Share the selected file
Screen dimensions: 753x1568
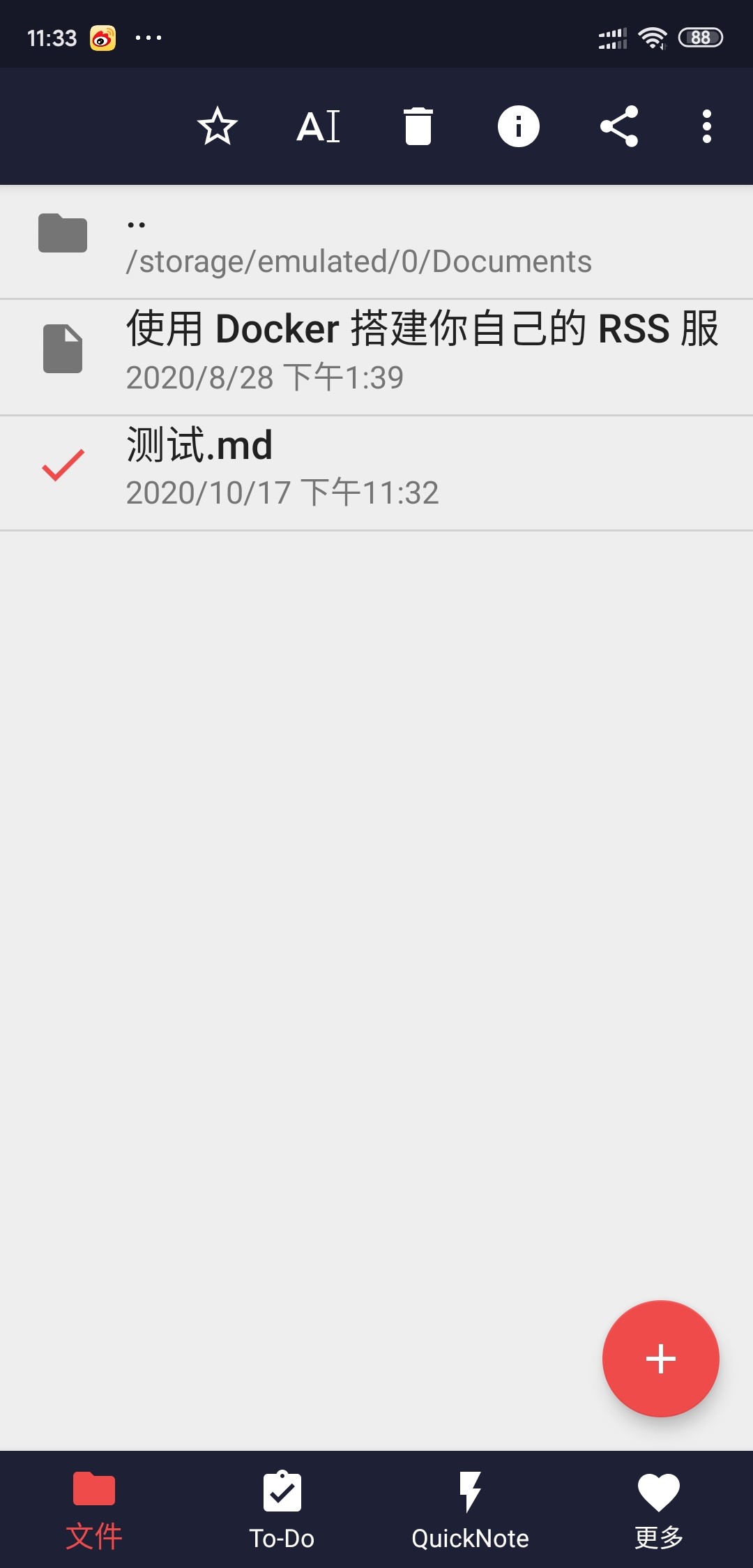pyautogui.click(x=619, y=126)
